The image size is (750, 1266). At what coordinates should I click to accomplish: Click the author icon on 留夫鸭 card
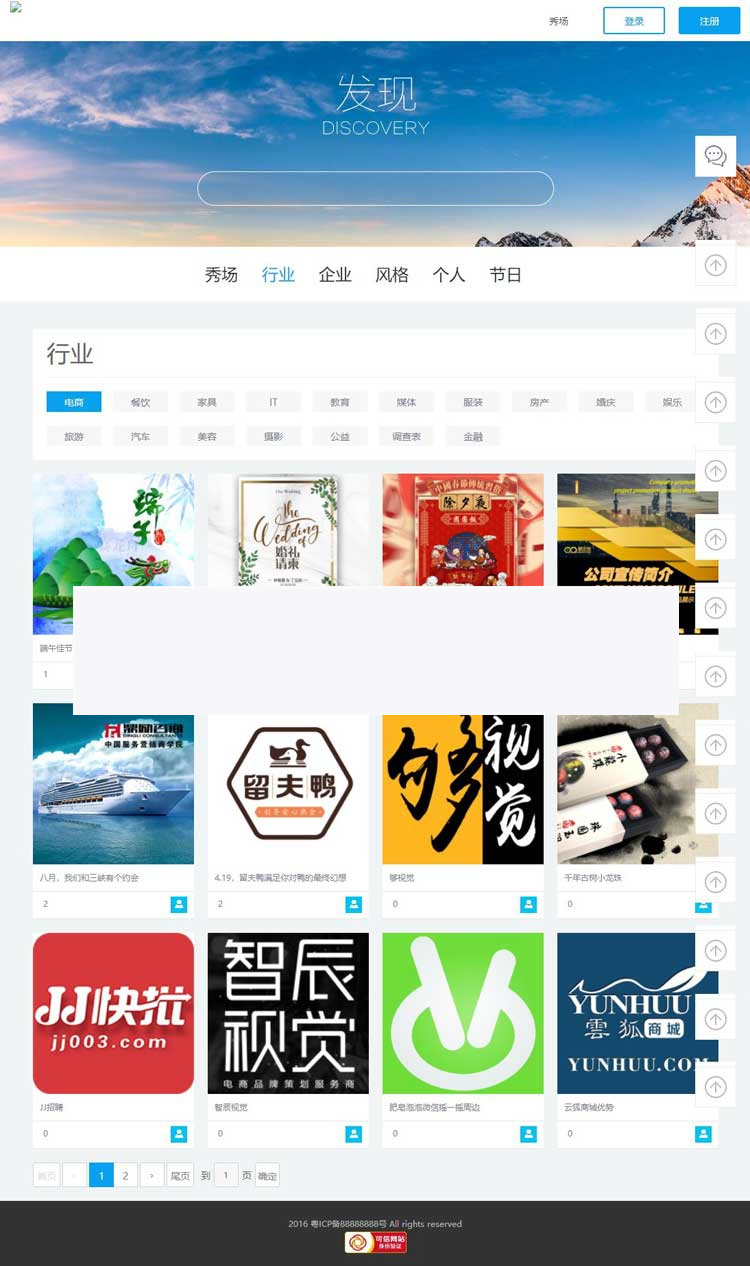353,904
